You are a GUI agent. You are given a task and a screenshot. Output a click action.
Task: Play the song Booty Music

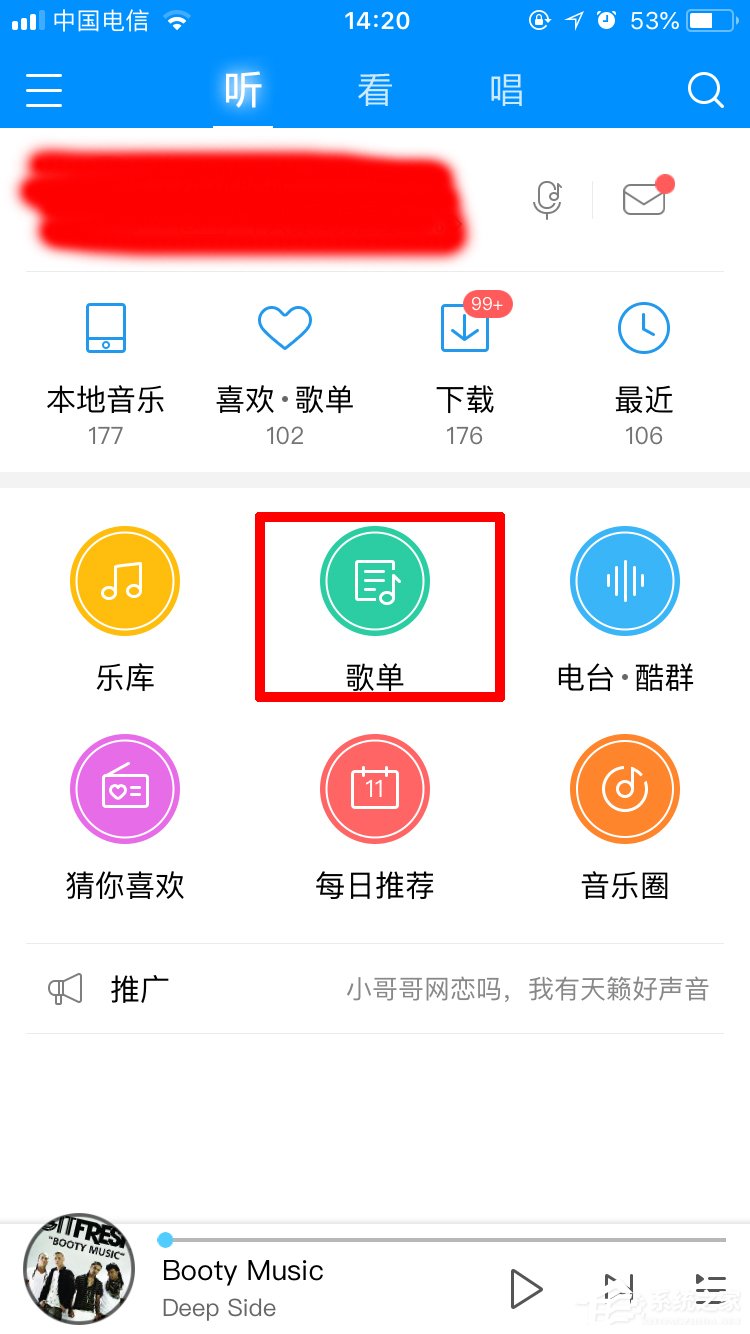527,1289
